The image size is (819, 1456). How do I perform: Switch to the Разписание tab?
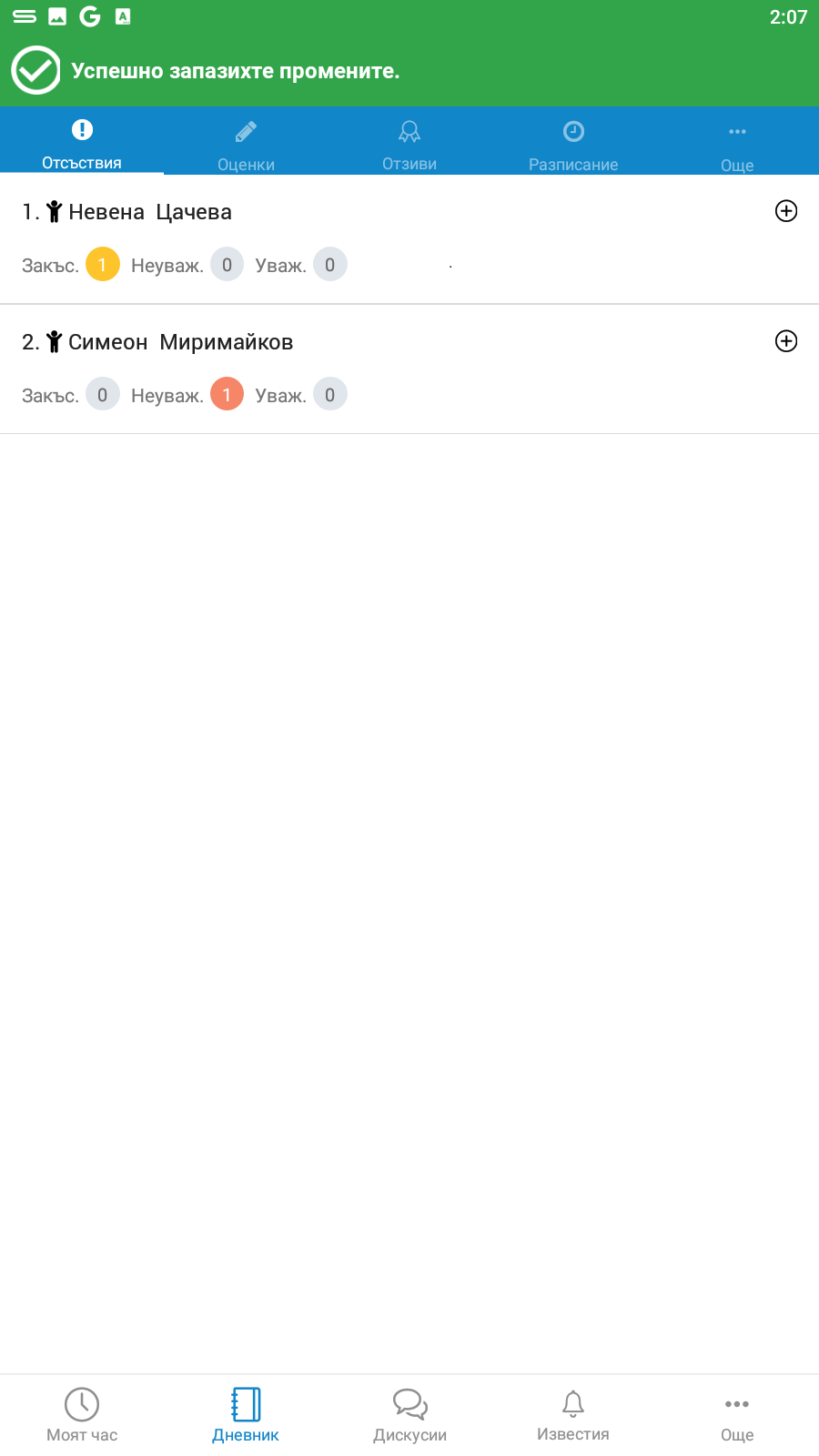[x=573, y=144]
